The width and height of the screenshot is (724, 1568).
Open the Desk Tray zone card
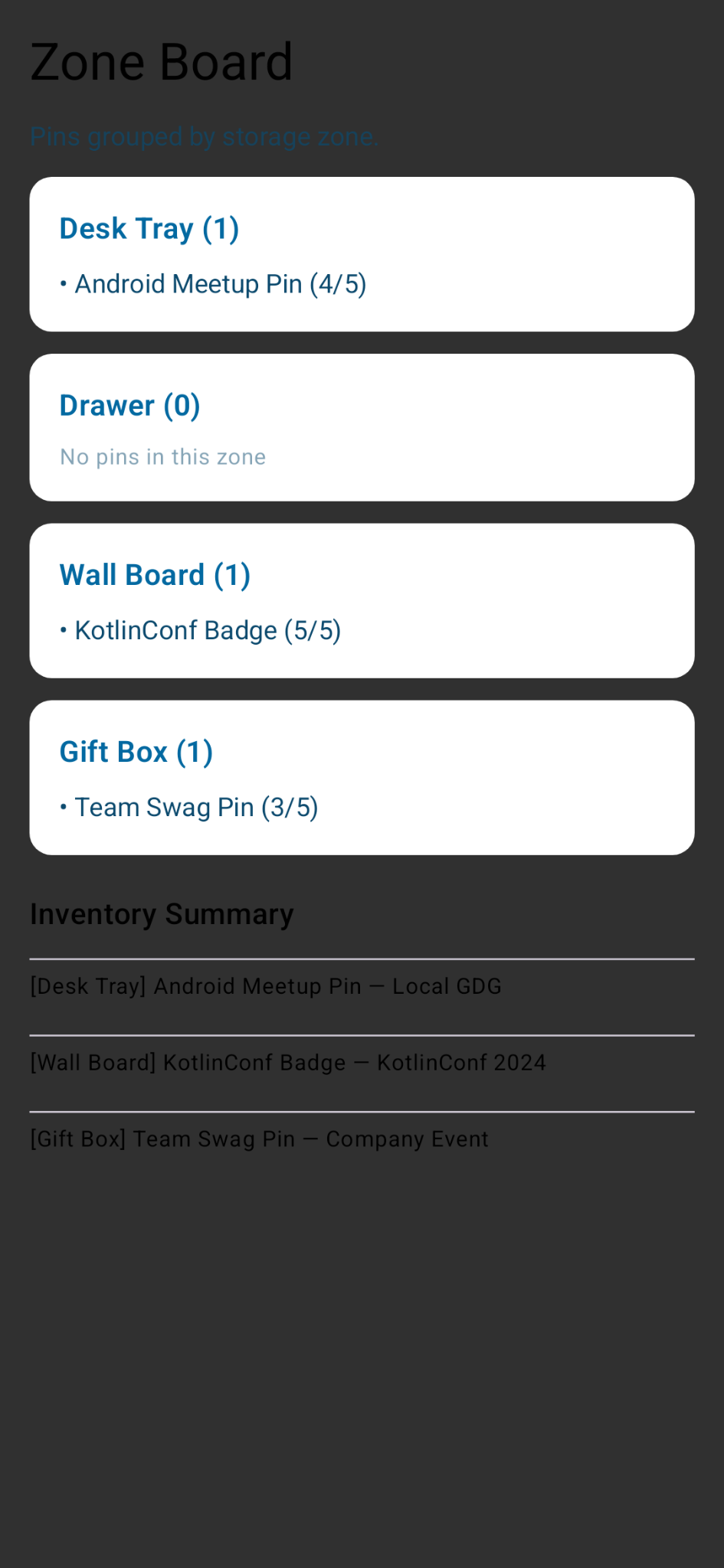tap(362, 254)
